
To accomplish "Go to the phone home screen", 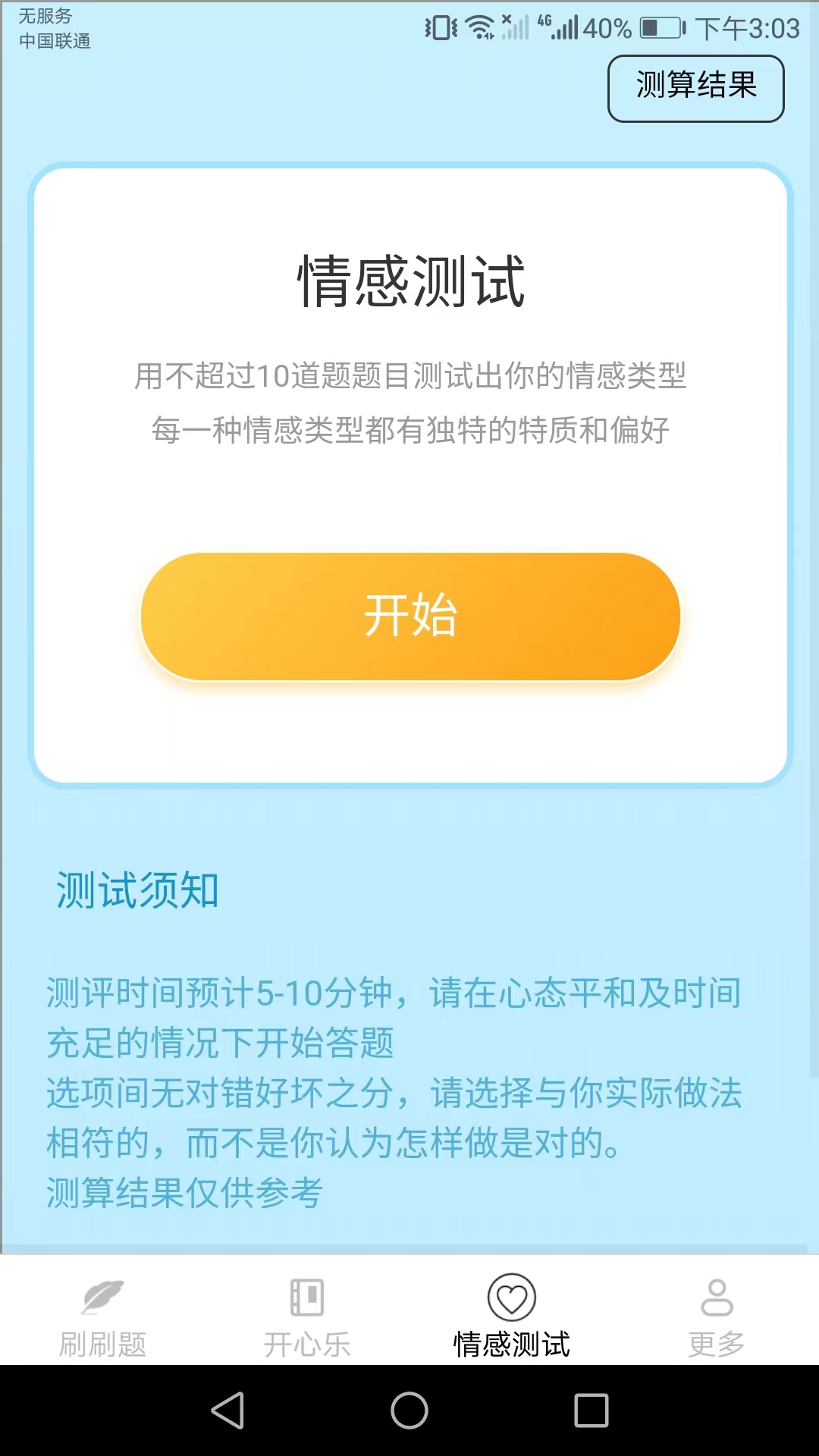I will tap(409, 1410).
